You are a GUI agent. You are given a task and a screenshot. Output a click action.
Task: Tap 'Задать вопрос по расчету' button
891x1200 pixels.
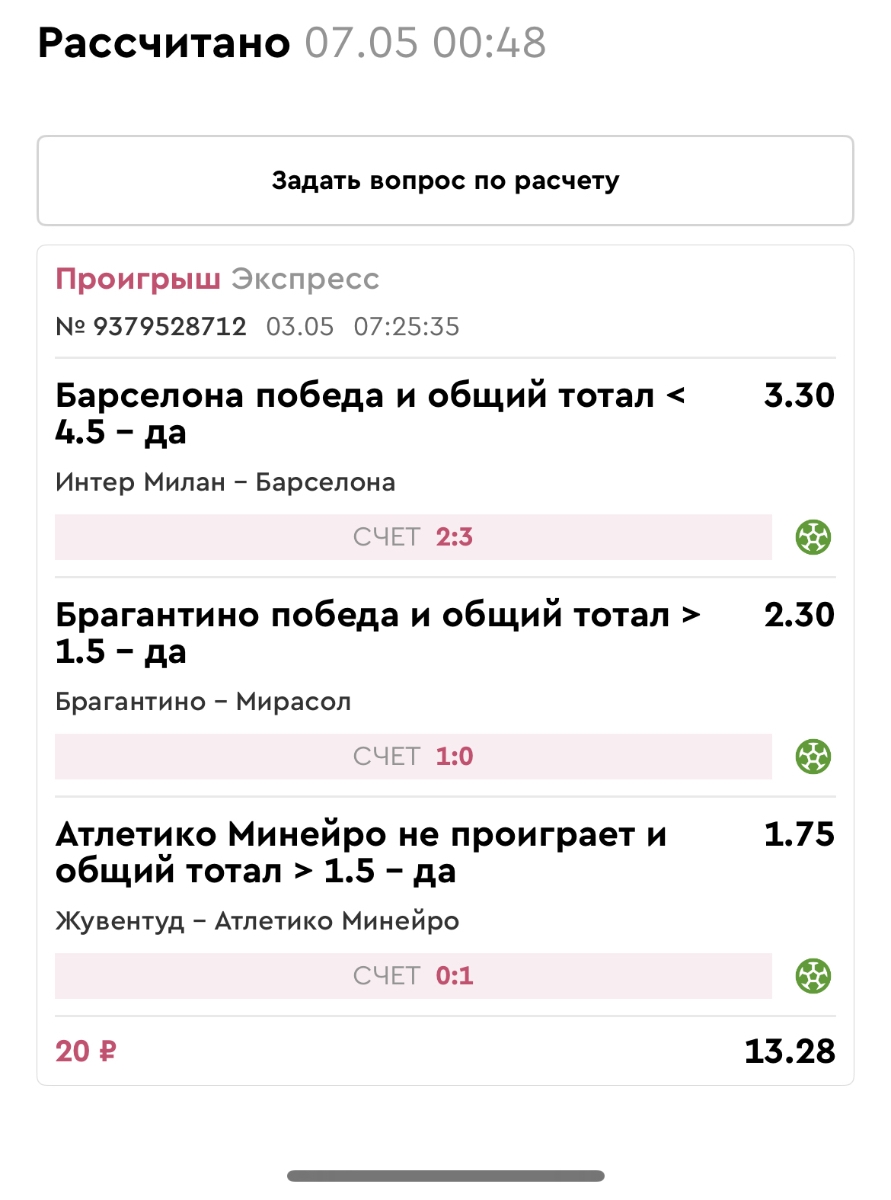445,181
